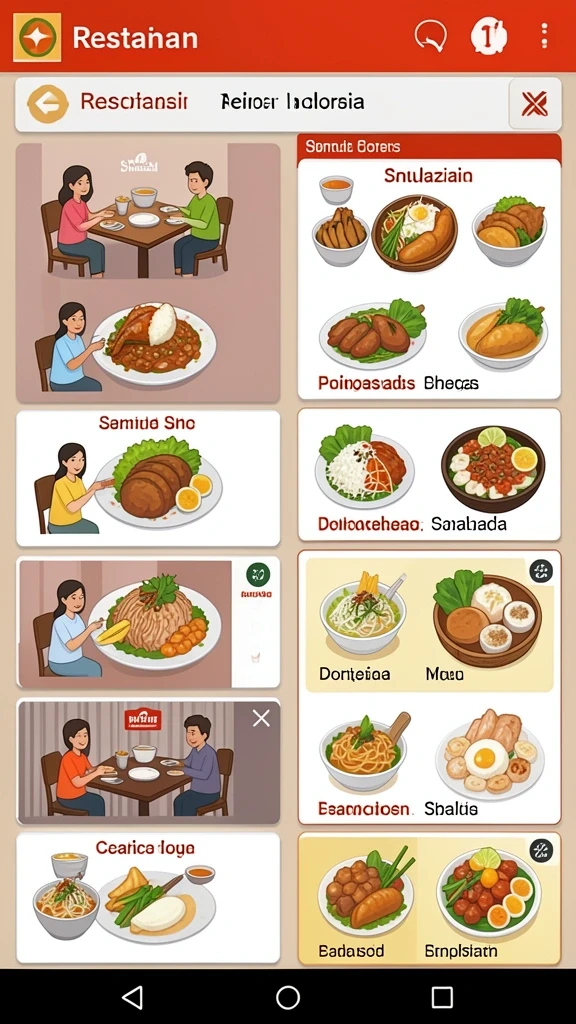Open the couple dining banner at top

(148, 272)
